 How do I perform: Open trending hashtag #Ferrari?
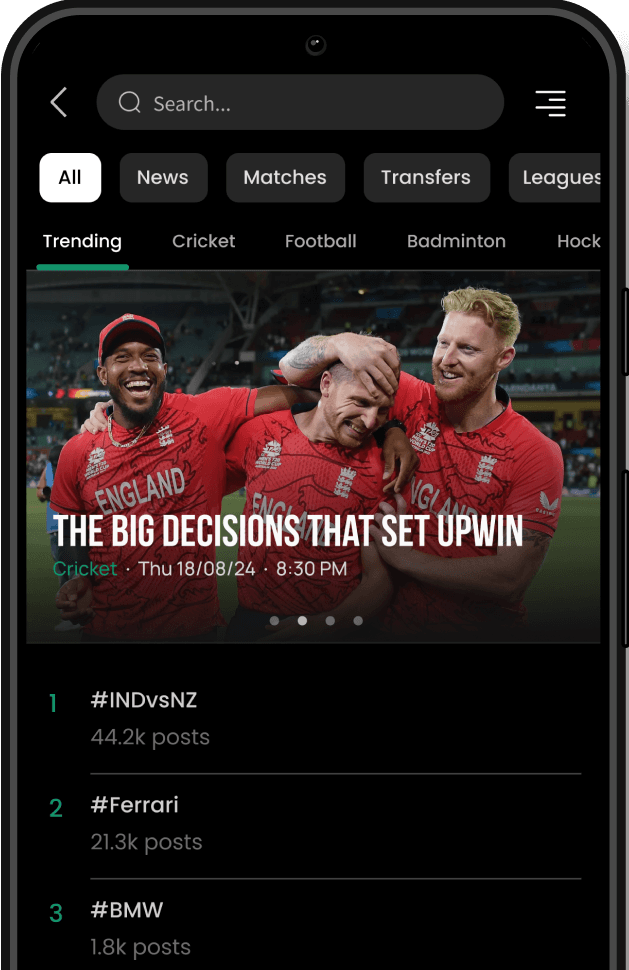[x=135, y=805]
